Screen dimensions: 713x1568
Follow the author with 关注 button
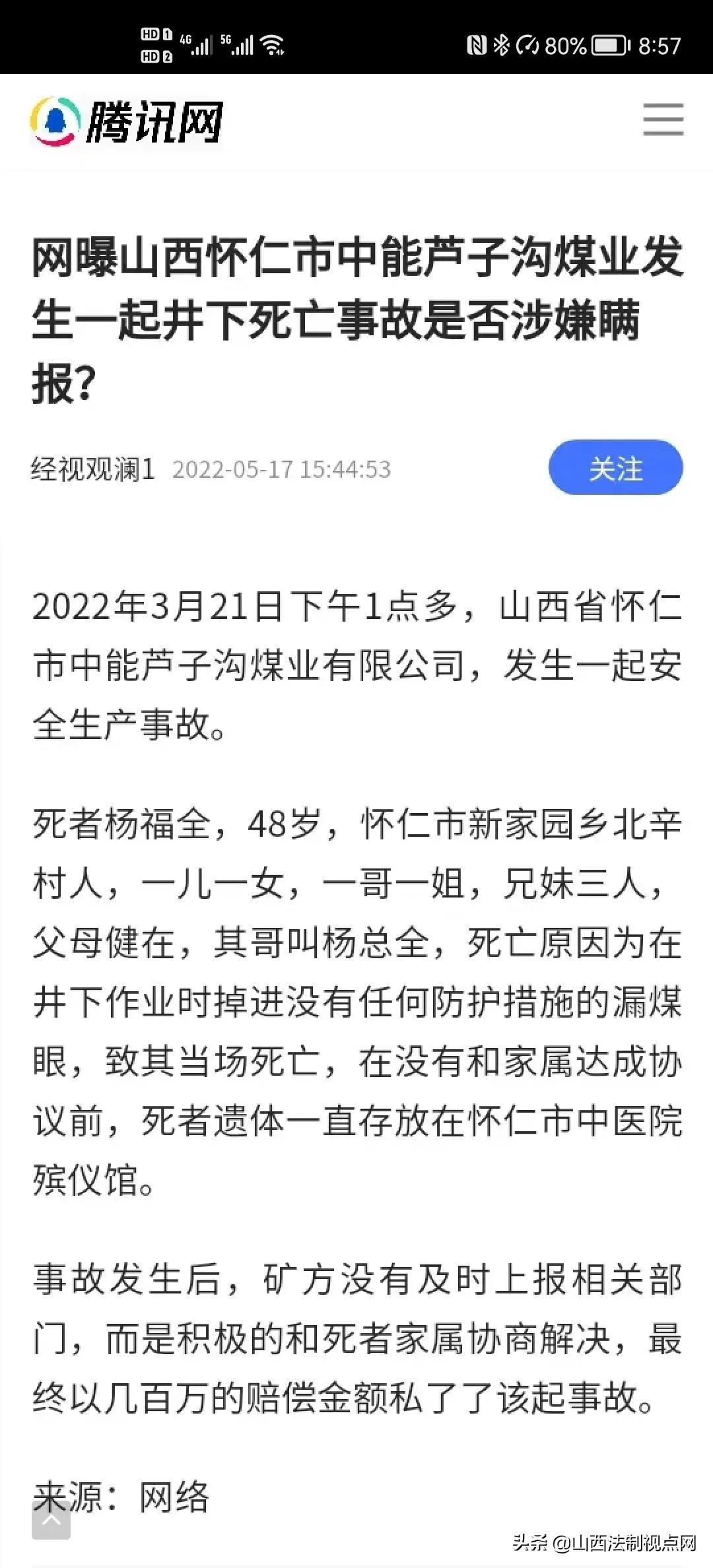(615, 468)
